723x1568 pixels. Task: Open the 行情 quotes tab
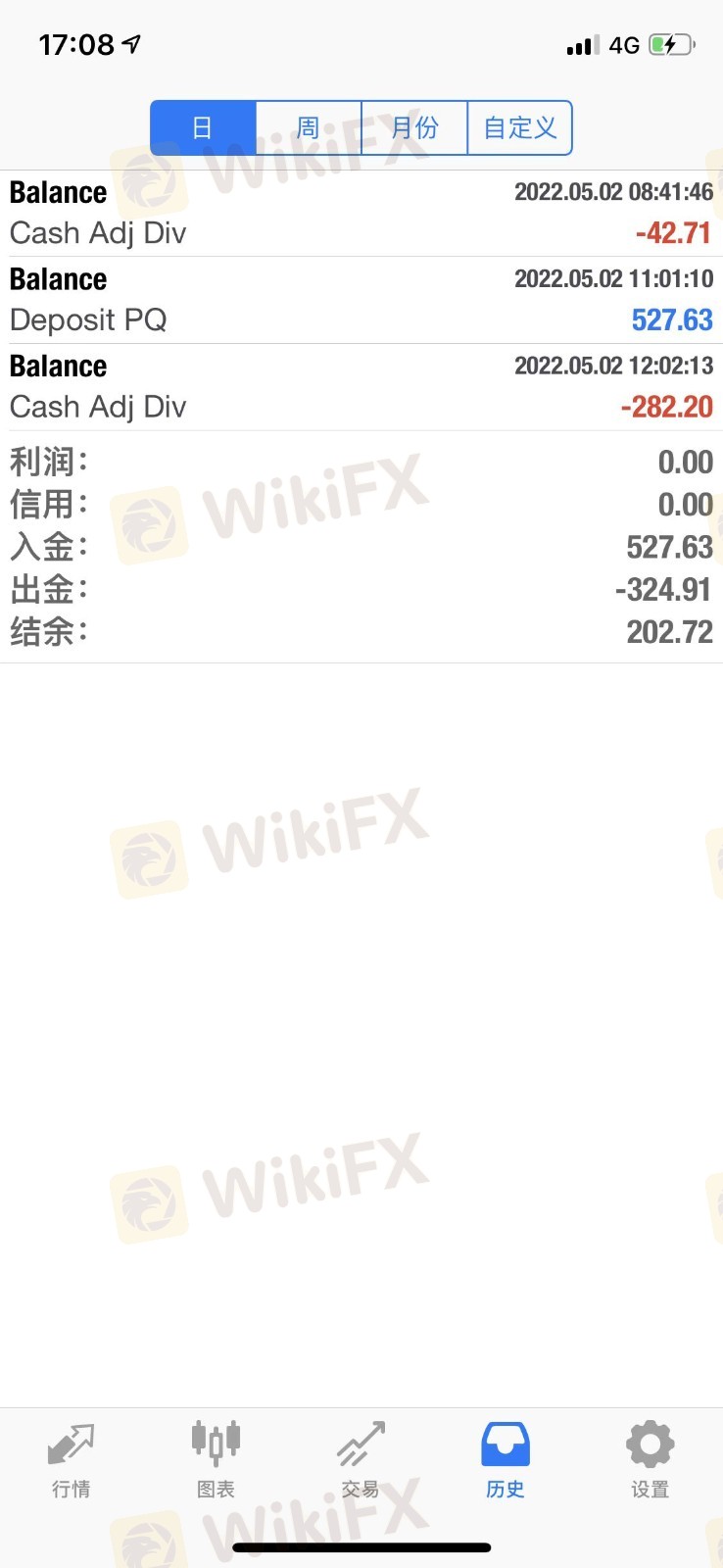72,1460
